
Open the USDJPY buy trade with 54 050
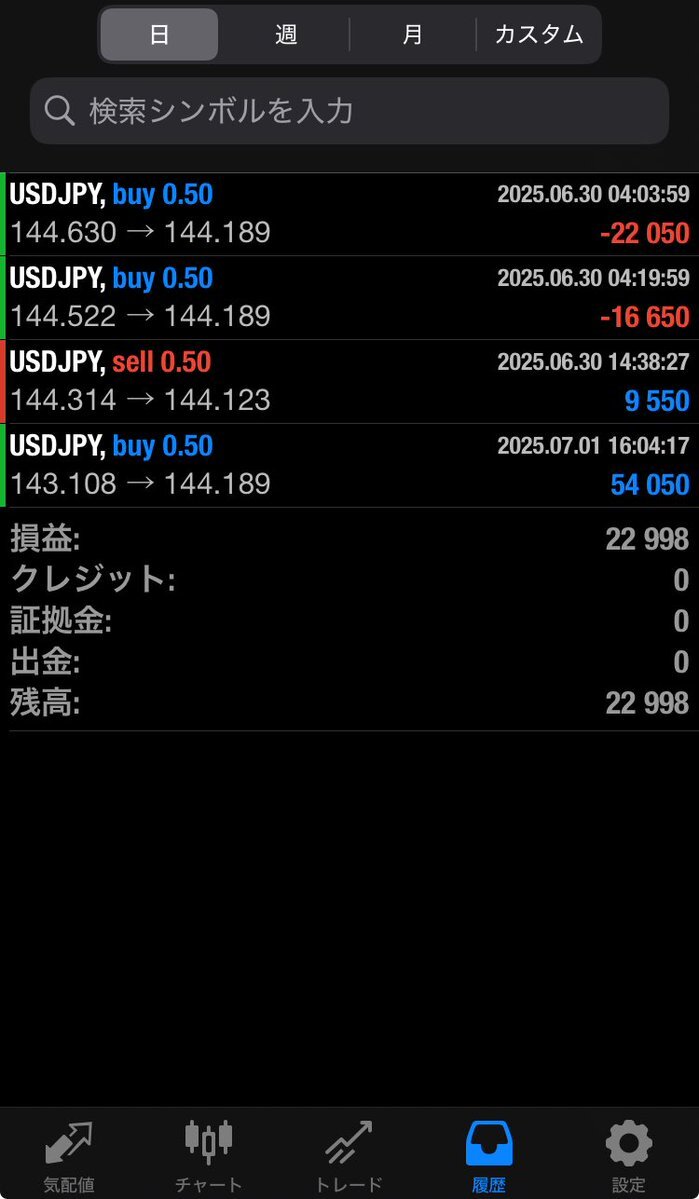pos(350,466)
